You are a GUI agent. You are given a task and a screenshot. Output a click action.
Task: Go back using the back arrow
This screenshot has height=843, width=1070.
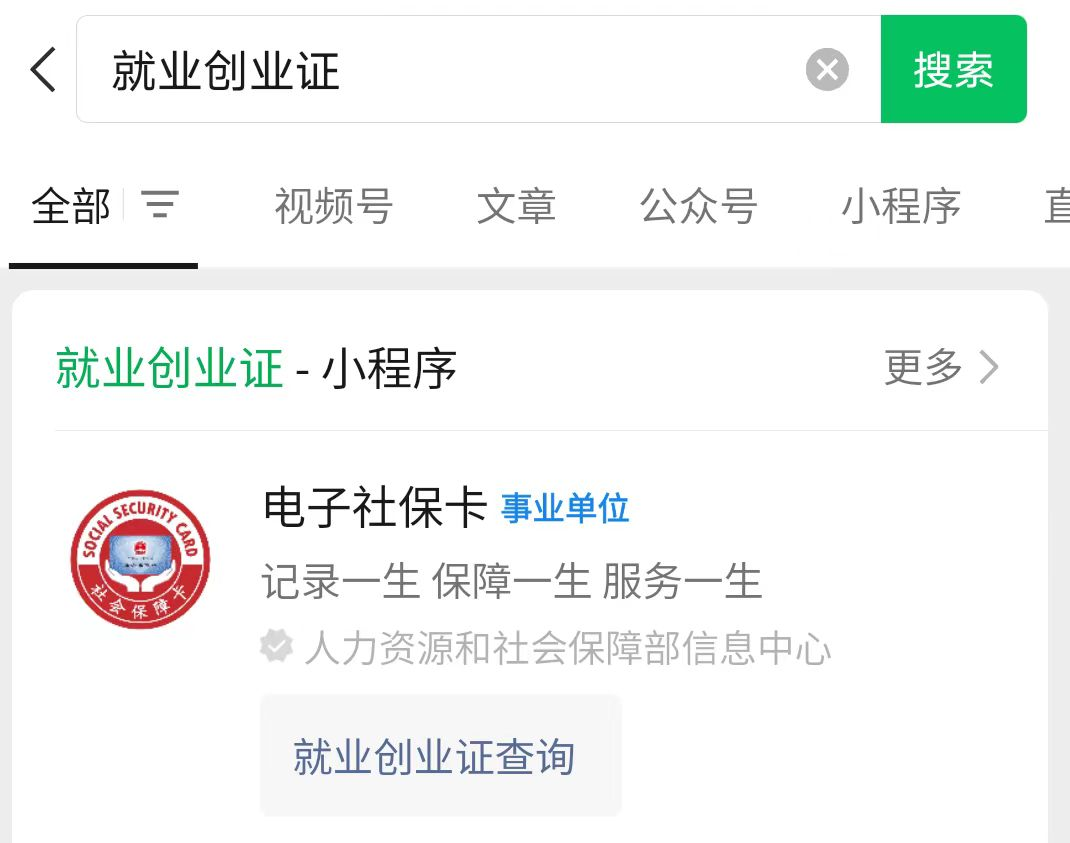click(x=43, y=70)
